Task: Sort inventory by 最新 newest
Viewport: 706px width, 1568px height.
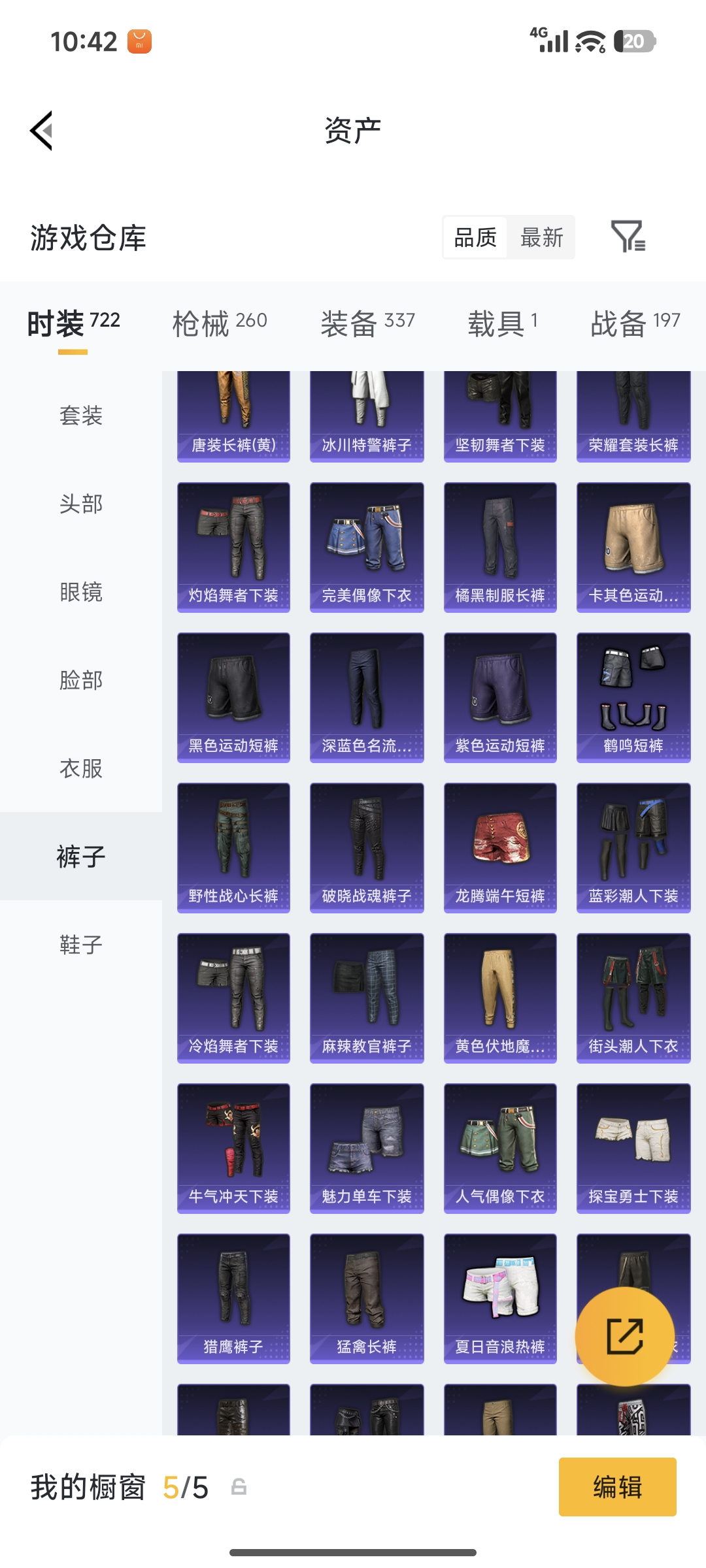Action: tap(542, 238)
